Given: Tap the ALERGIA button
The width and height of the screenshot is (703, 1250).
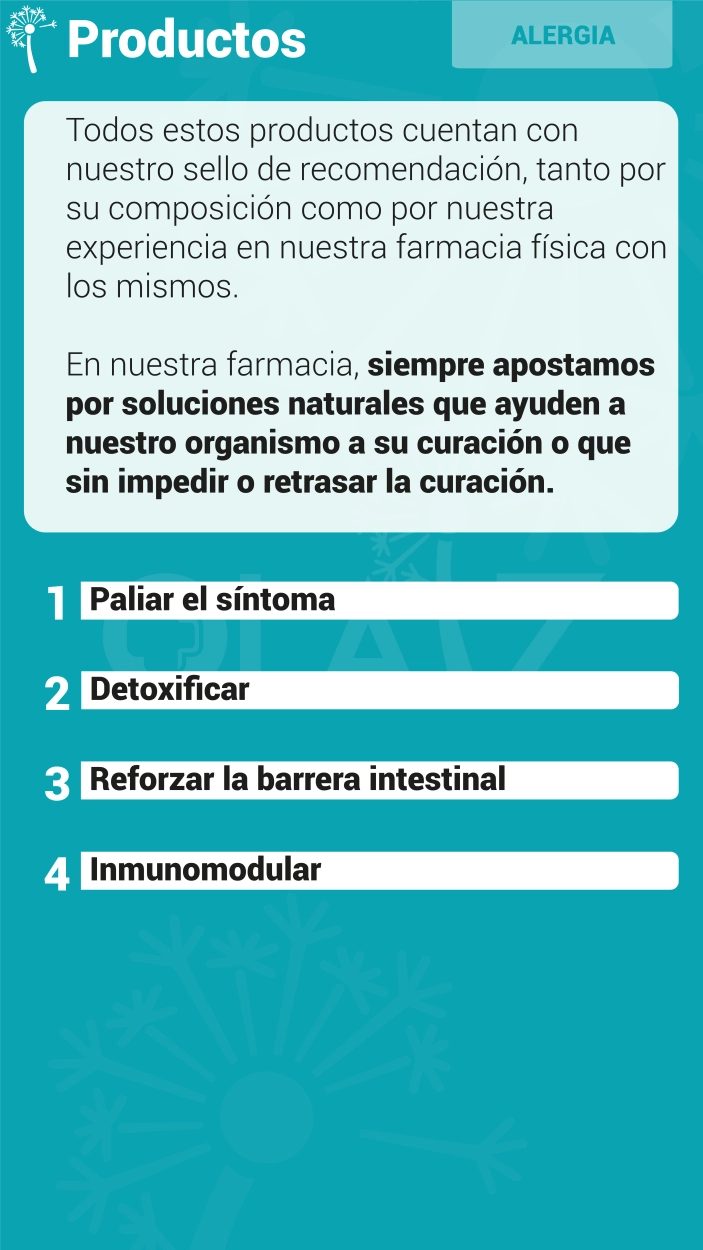Looking at the screenshot, I should pos(562,35).
